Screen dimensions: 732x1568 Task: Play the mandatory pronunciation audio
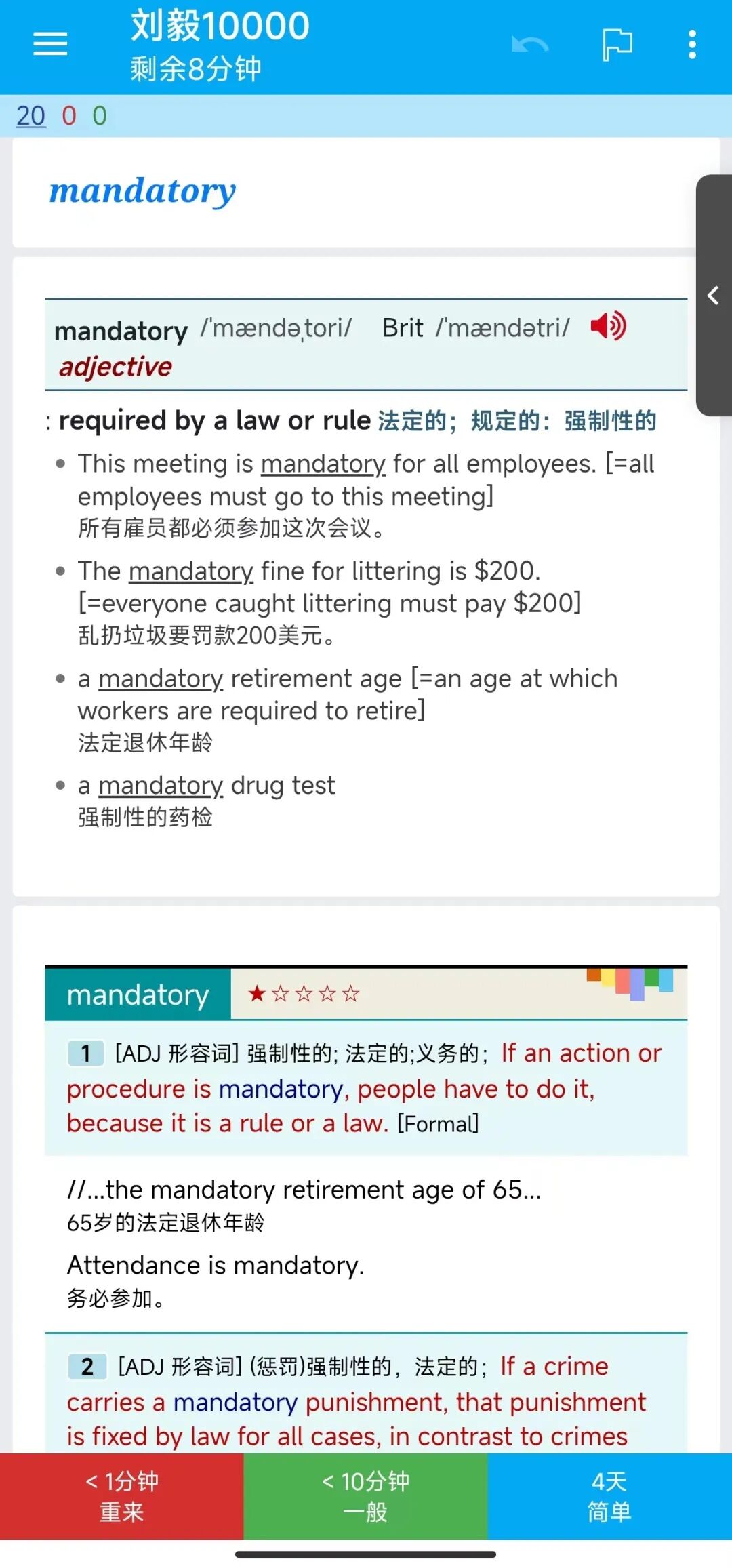pyautogui.click(x=608, y=327)
